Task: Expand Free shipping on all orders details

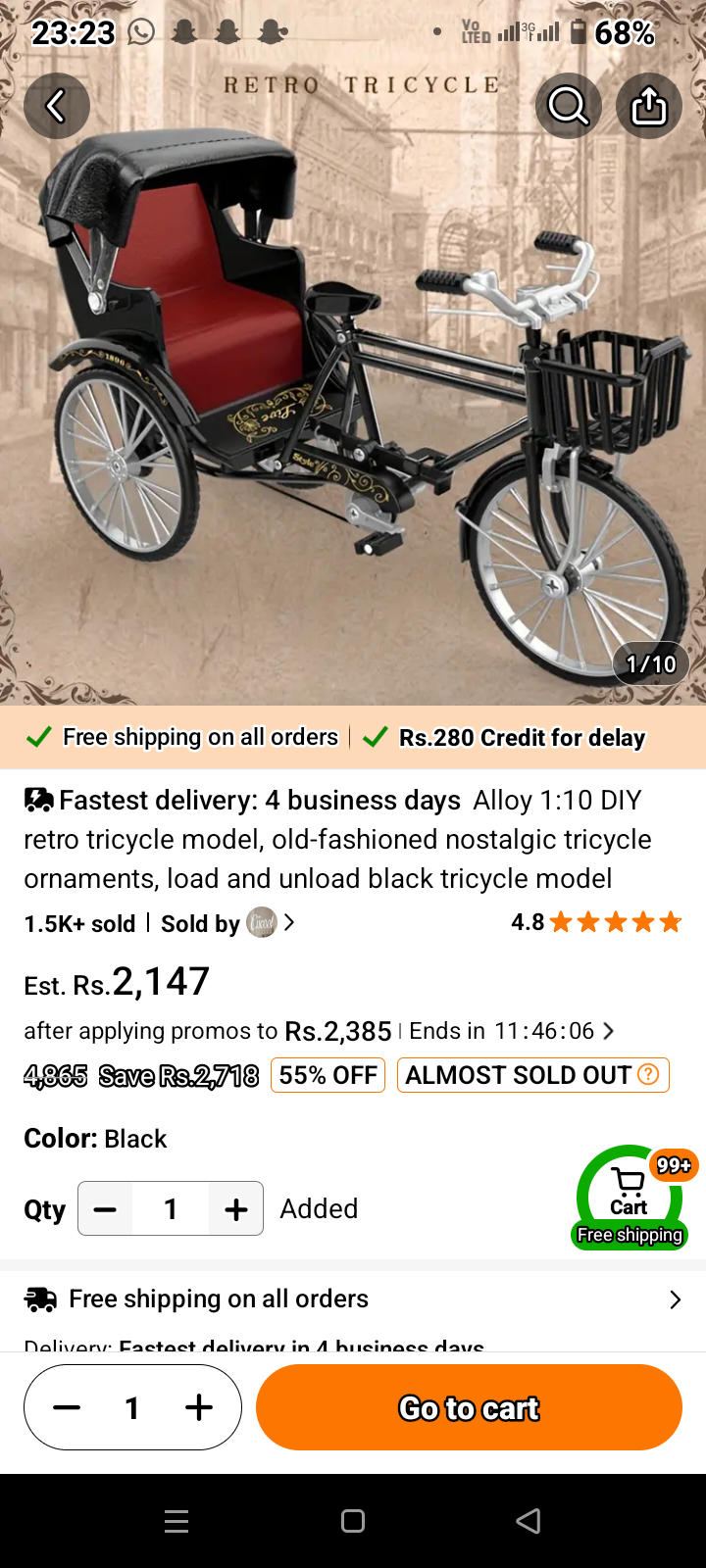Action: tap(675, 1299)
